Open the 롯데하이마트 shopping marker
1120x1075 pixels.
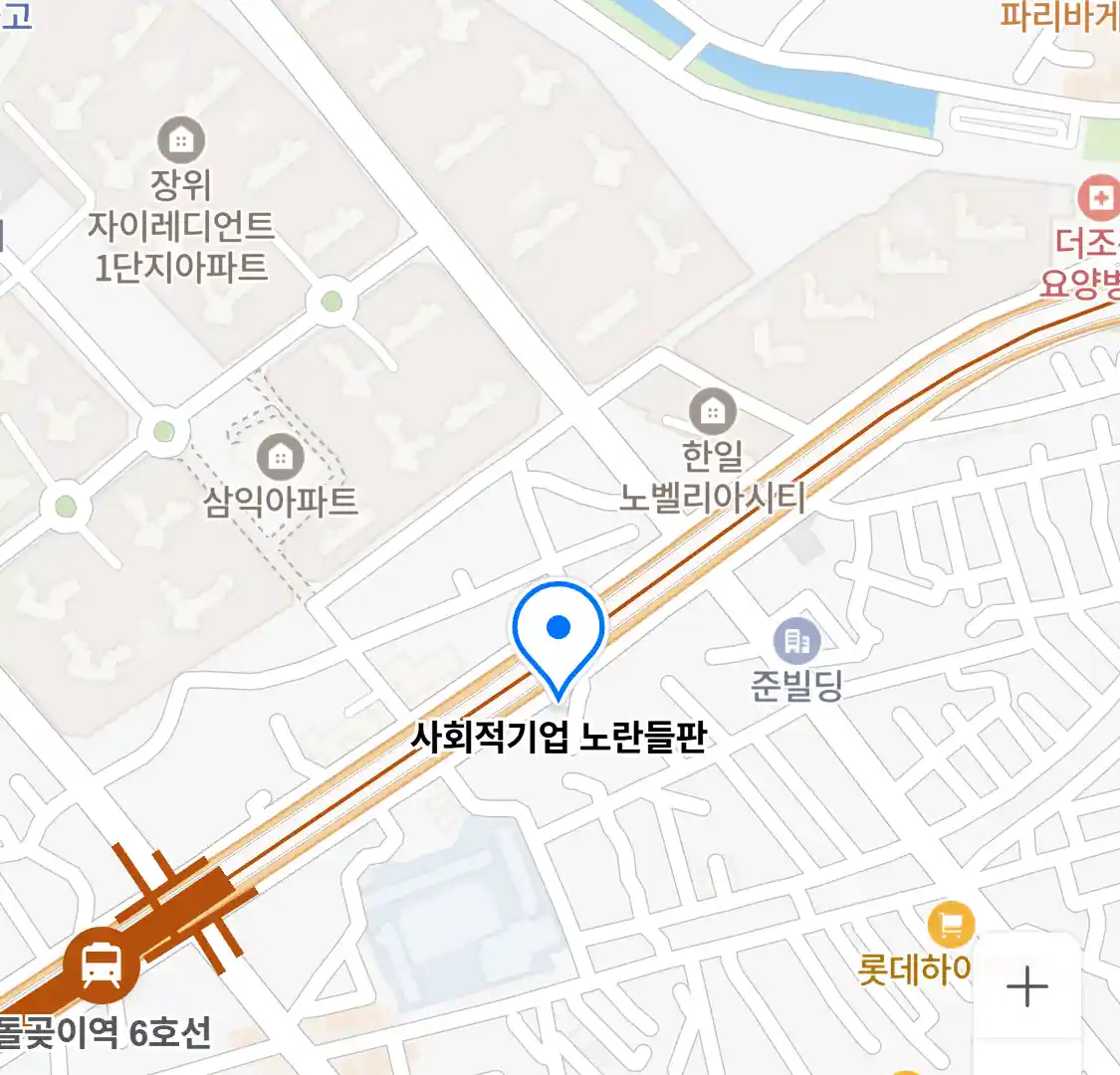coord(950,927)
